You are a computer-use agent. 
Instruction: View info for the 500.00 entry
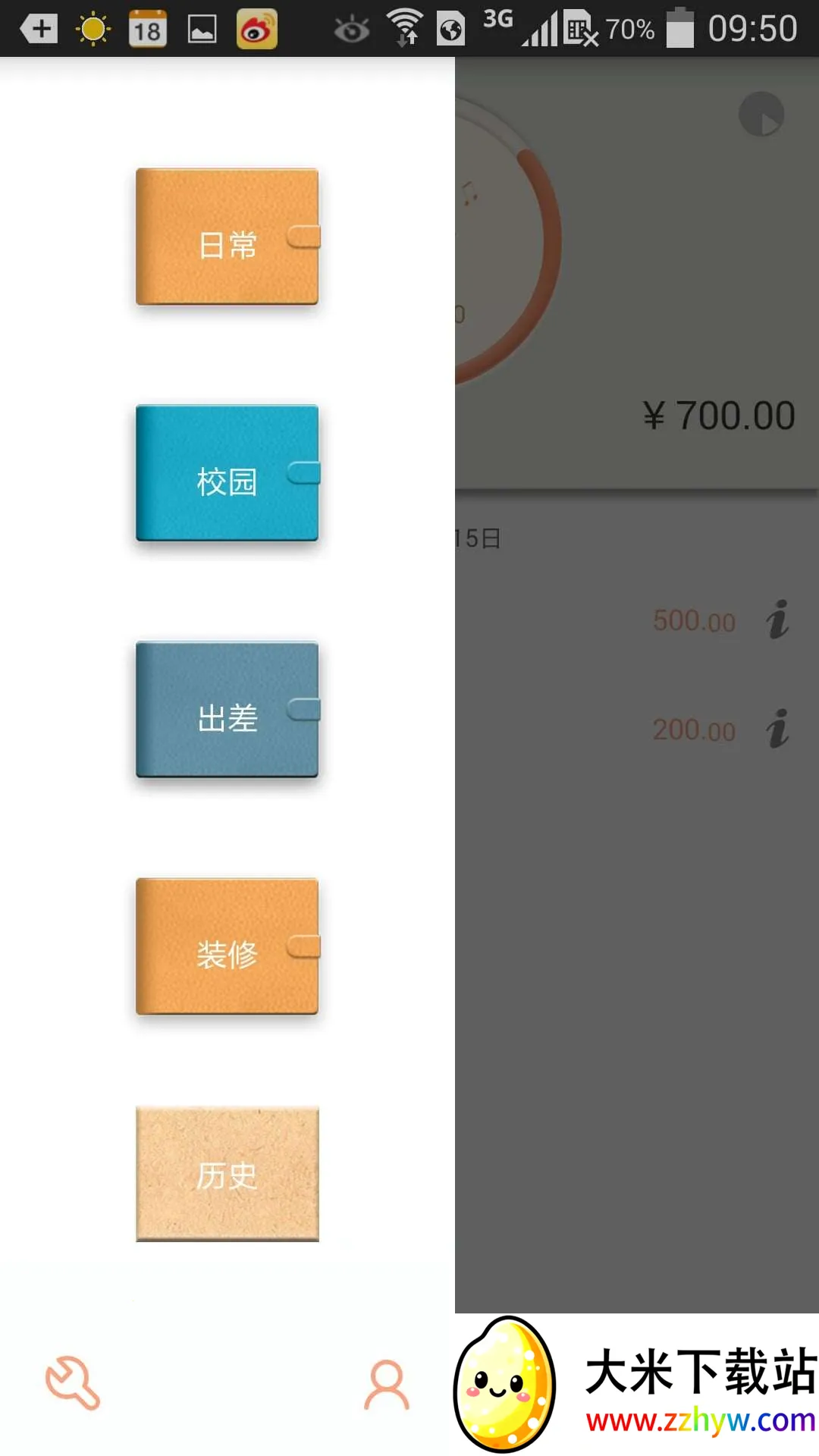pyautogui.click(x=777, y=620)
